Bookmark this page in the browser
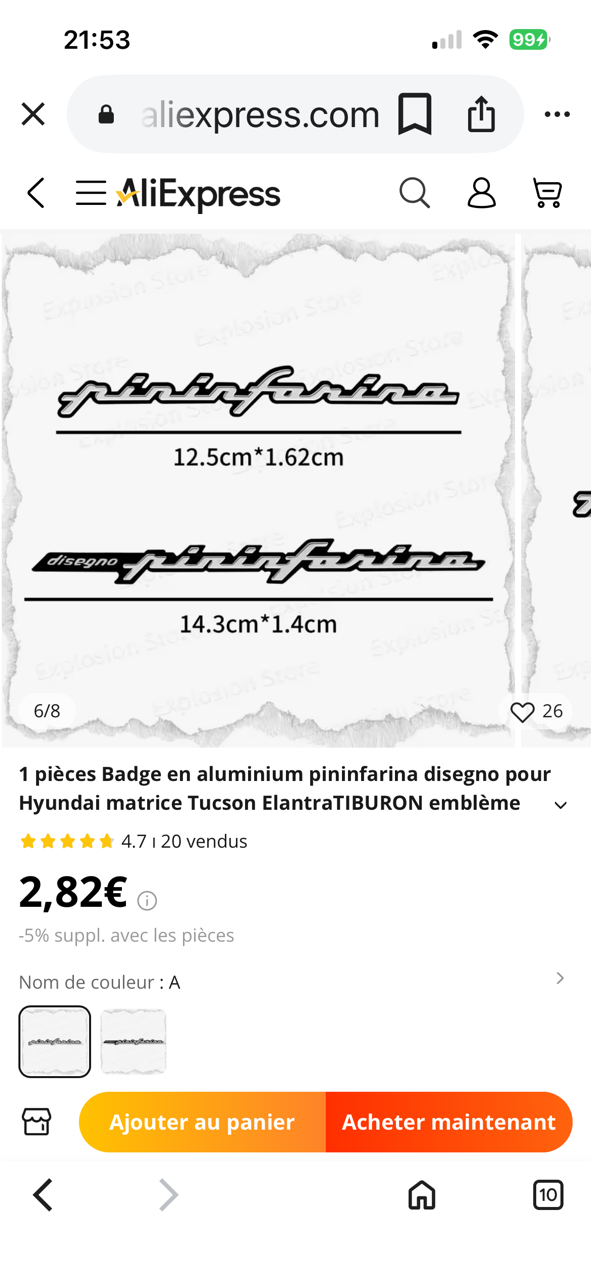This screenshot has height=1280, width=591. tap(415, 114)
